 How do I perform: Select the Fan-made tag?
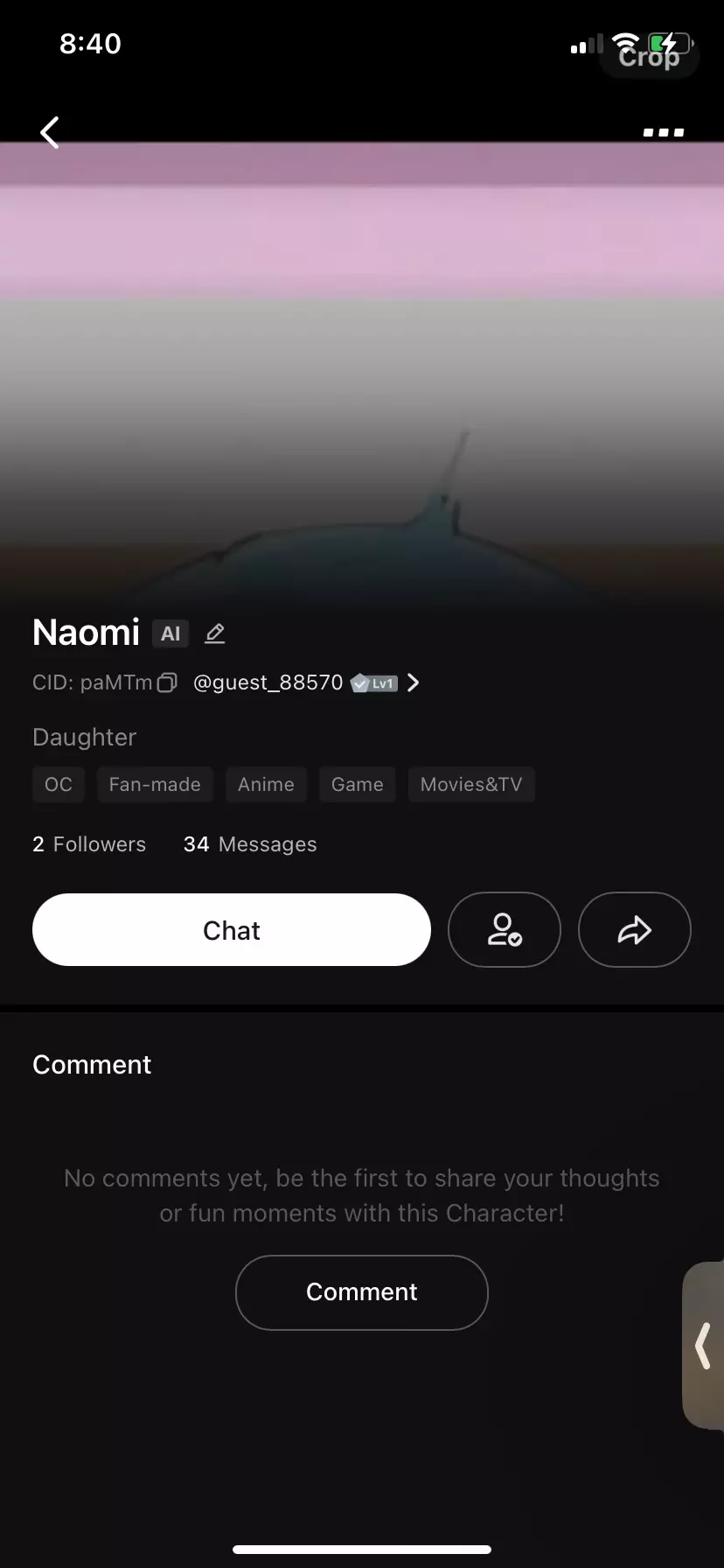[x=155, y=785]
